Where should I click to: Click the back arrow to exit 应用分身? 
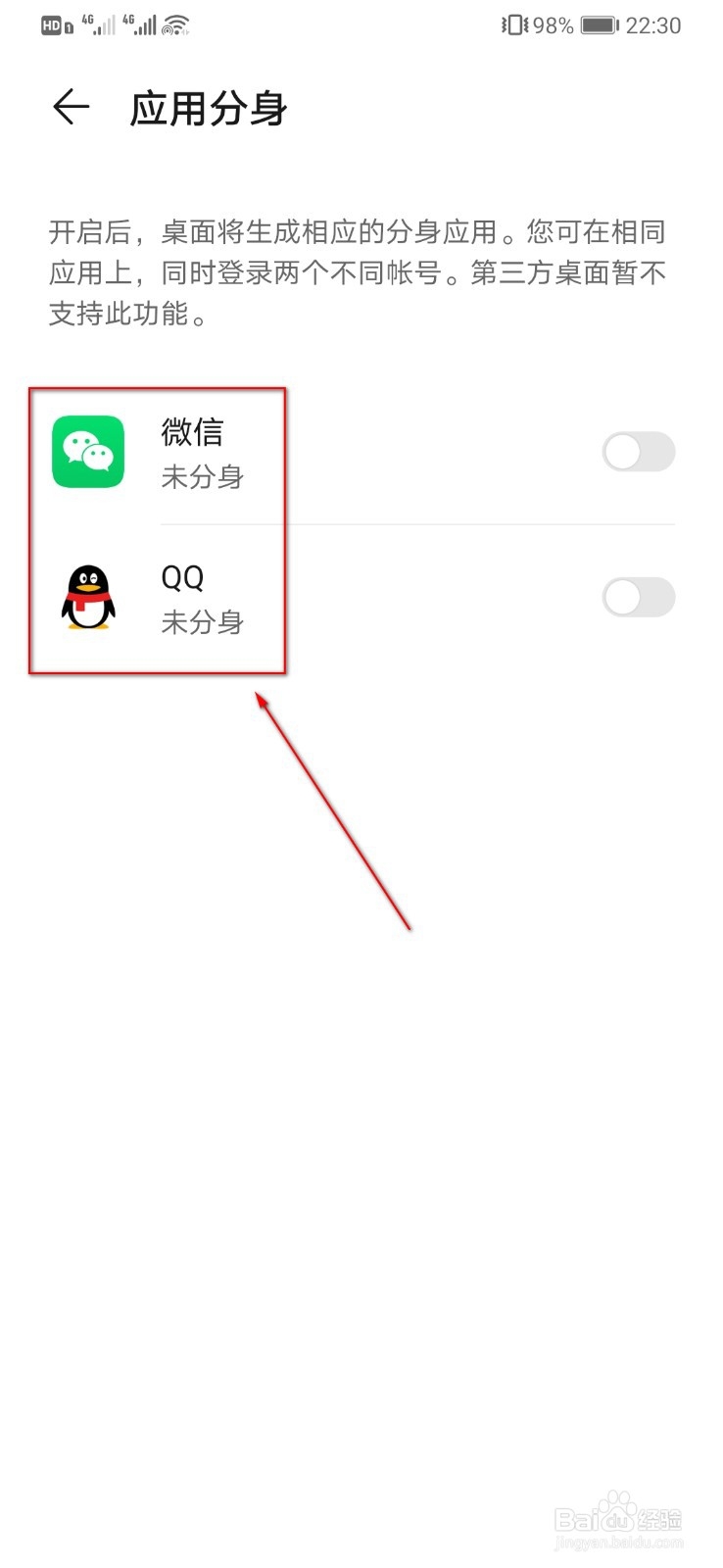point(68,108)
